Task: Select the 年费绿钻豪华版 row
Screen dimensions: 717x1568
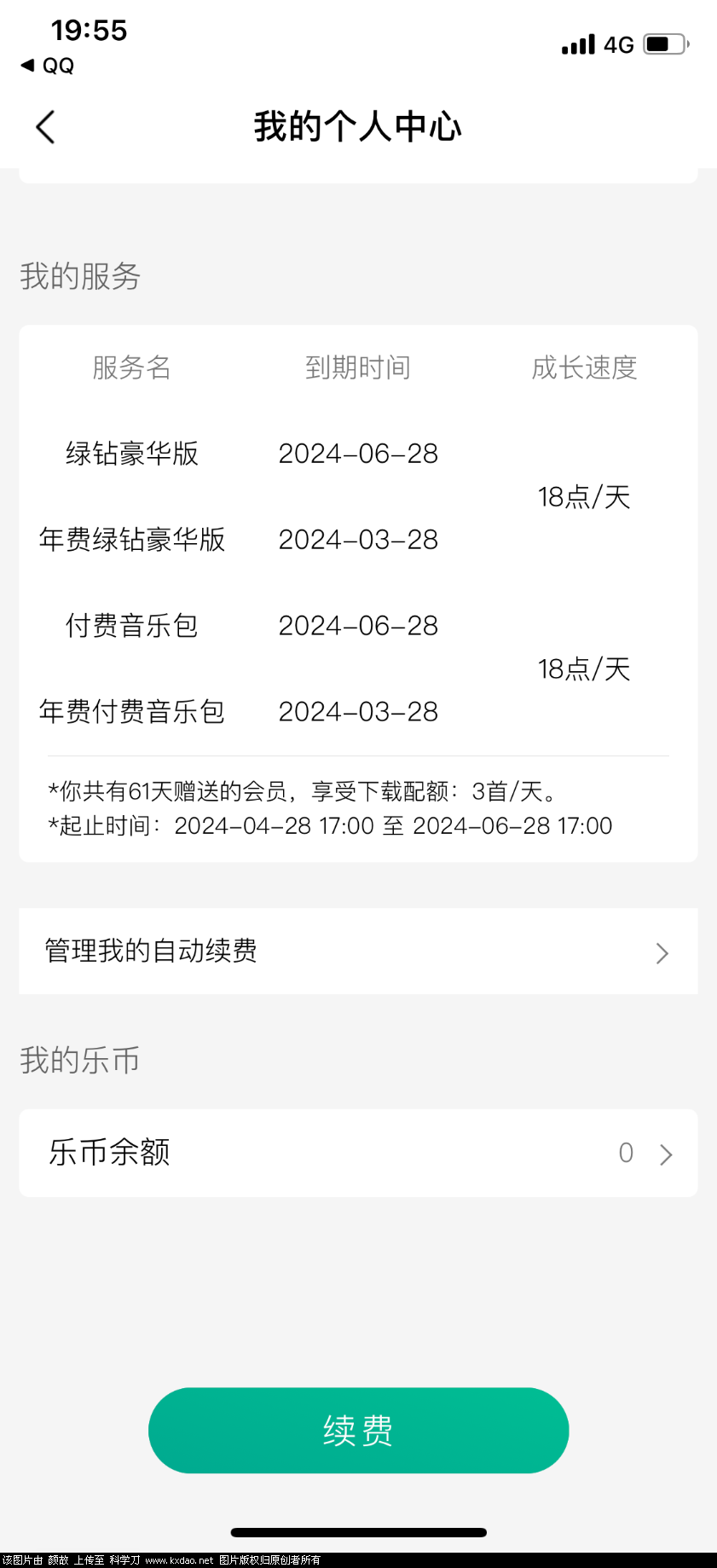Action: (131, 540)
